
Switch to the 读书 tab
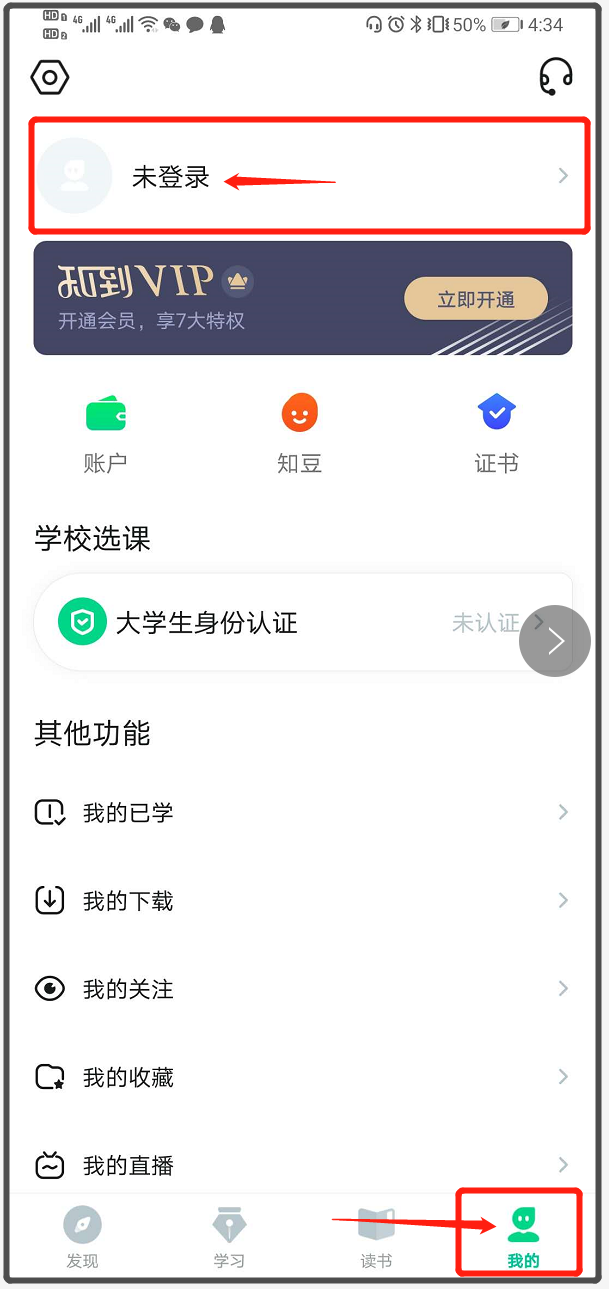(x=376, y=1237)
